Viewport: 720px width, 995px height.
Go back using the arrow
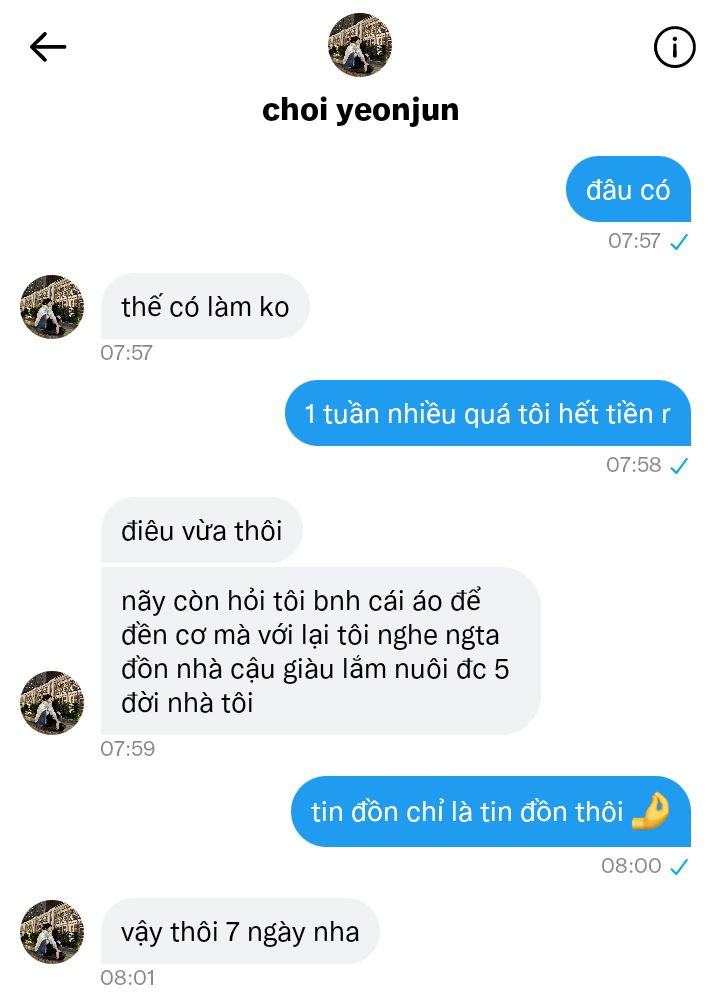tap(47, 47)
